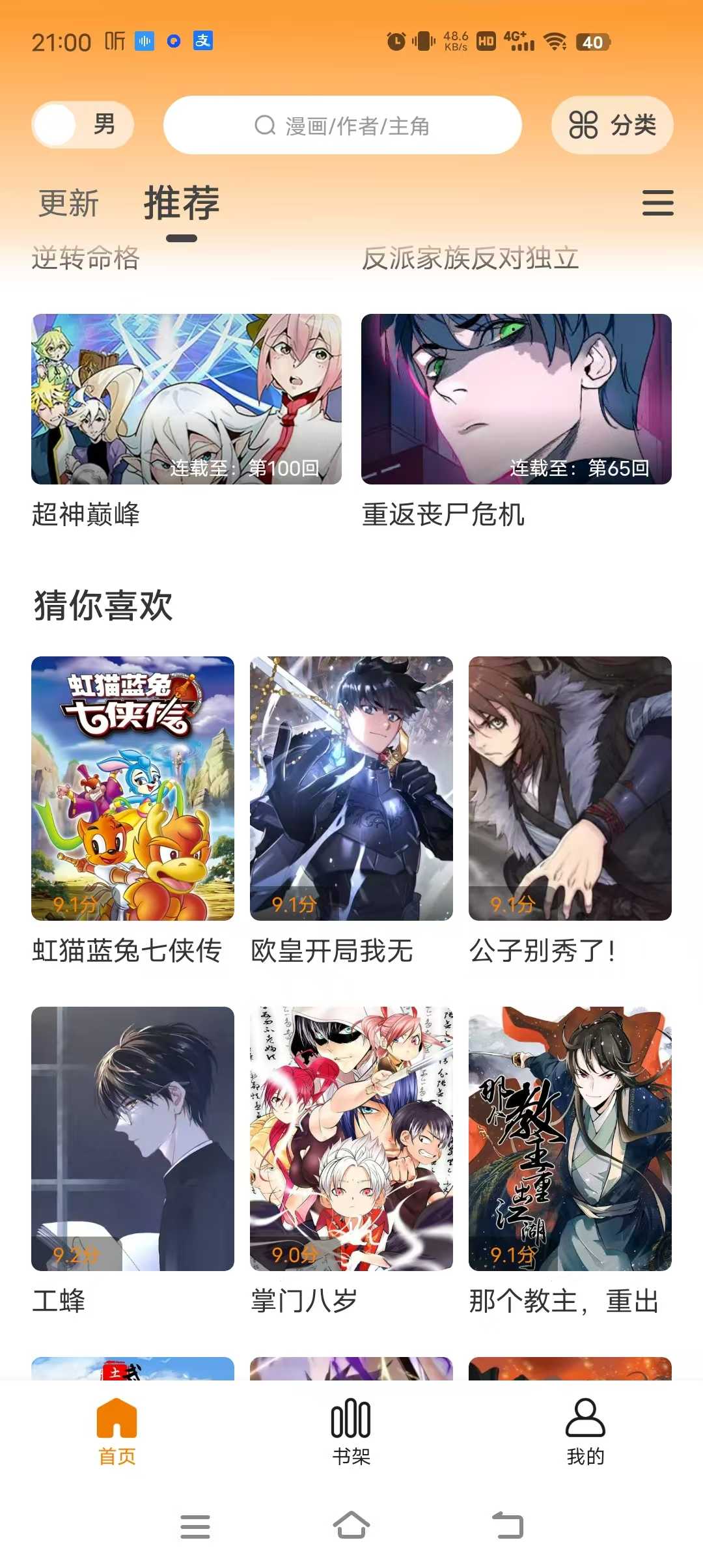The width and height of the screenshot is (703, 1568).
Task: Go to the system home screen
Action: [351, 1526]
